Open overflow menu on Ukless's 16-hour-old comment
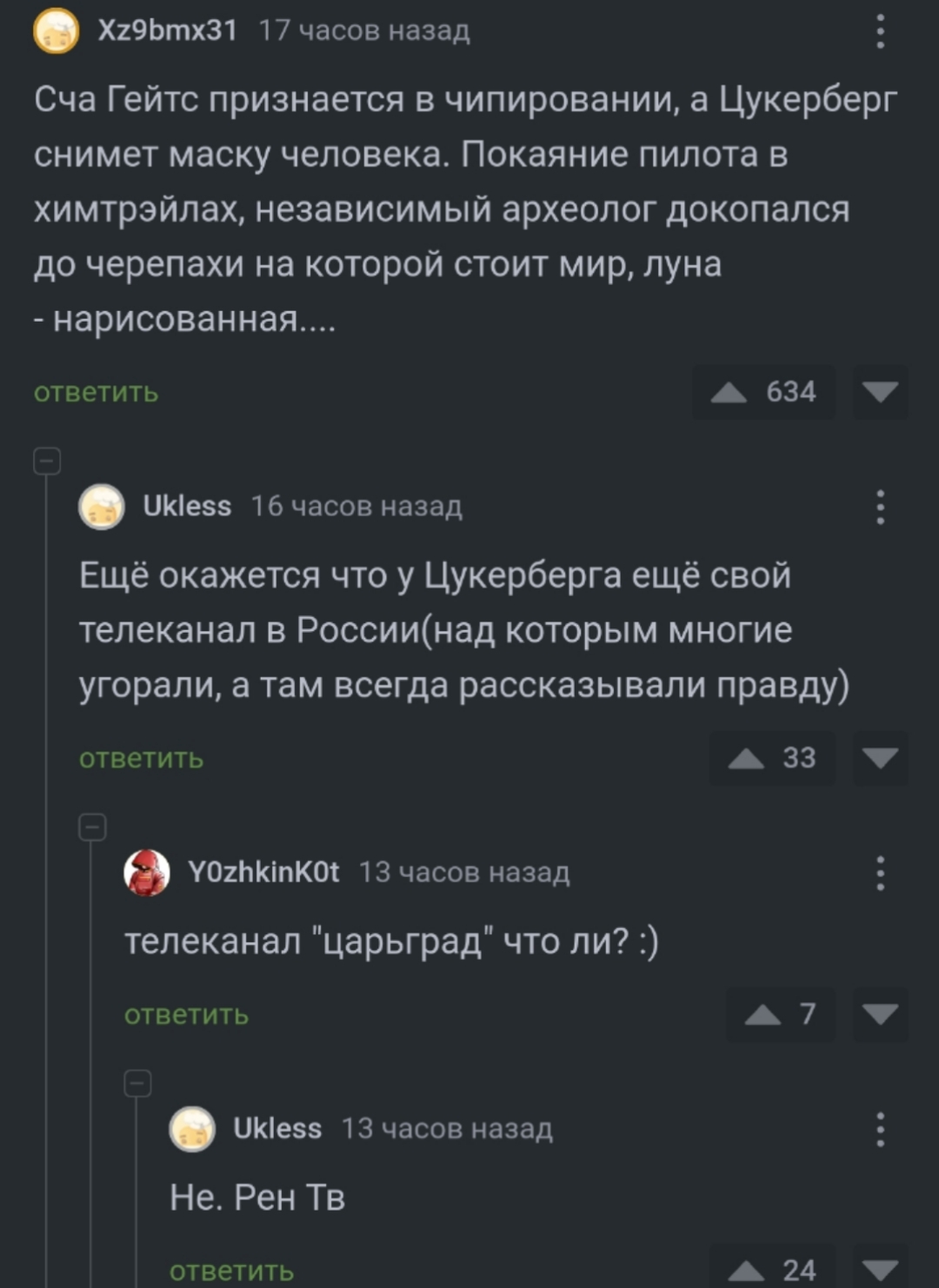939x1288 pixels. tap(880, 507)
